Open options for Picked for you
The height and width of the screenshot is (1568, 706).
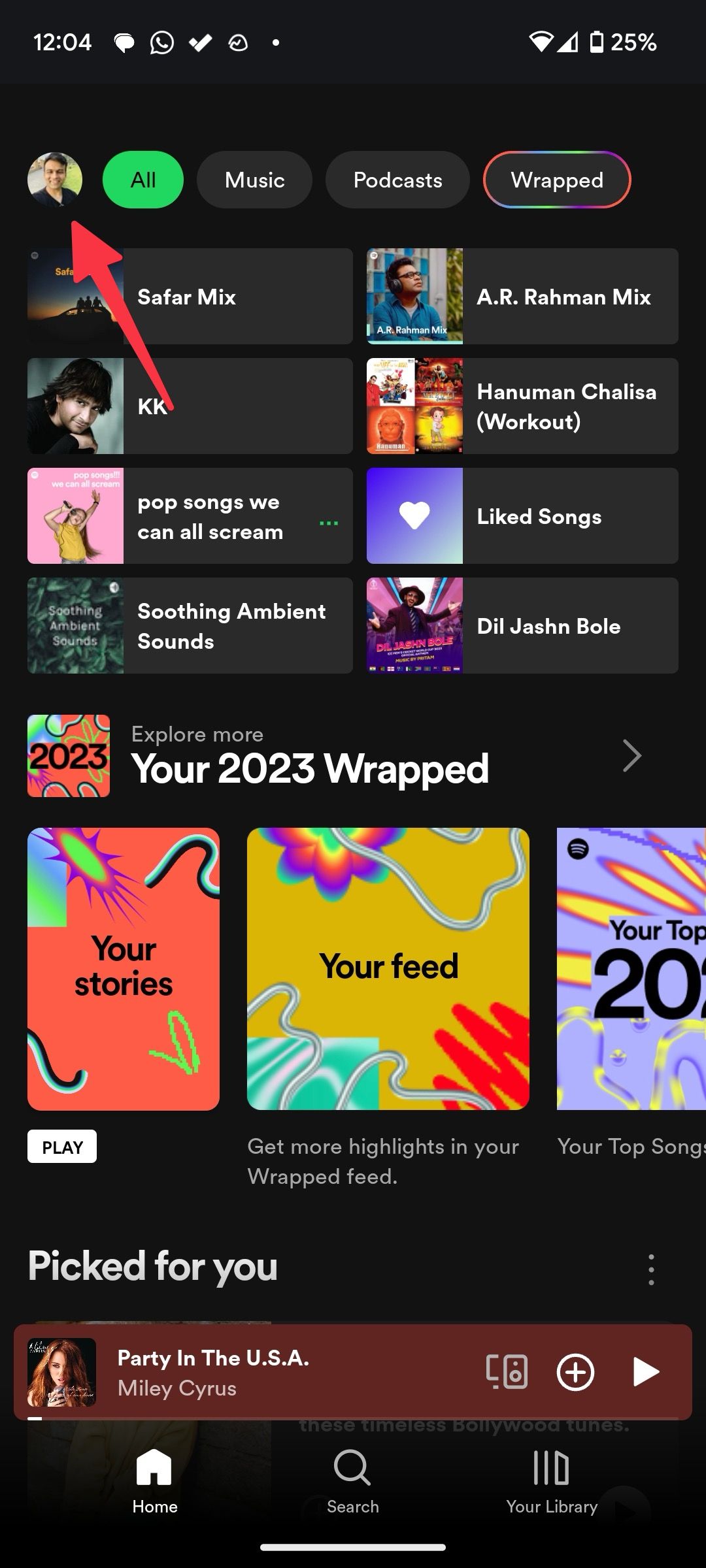pyautogui.click(x=651, y=1267)
